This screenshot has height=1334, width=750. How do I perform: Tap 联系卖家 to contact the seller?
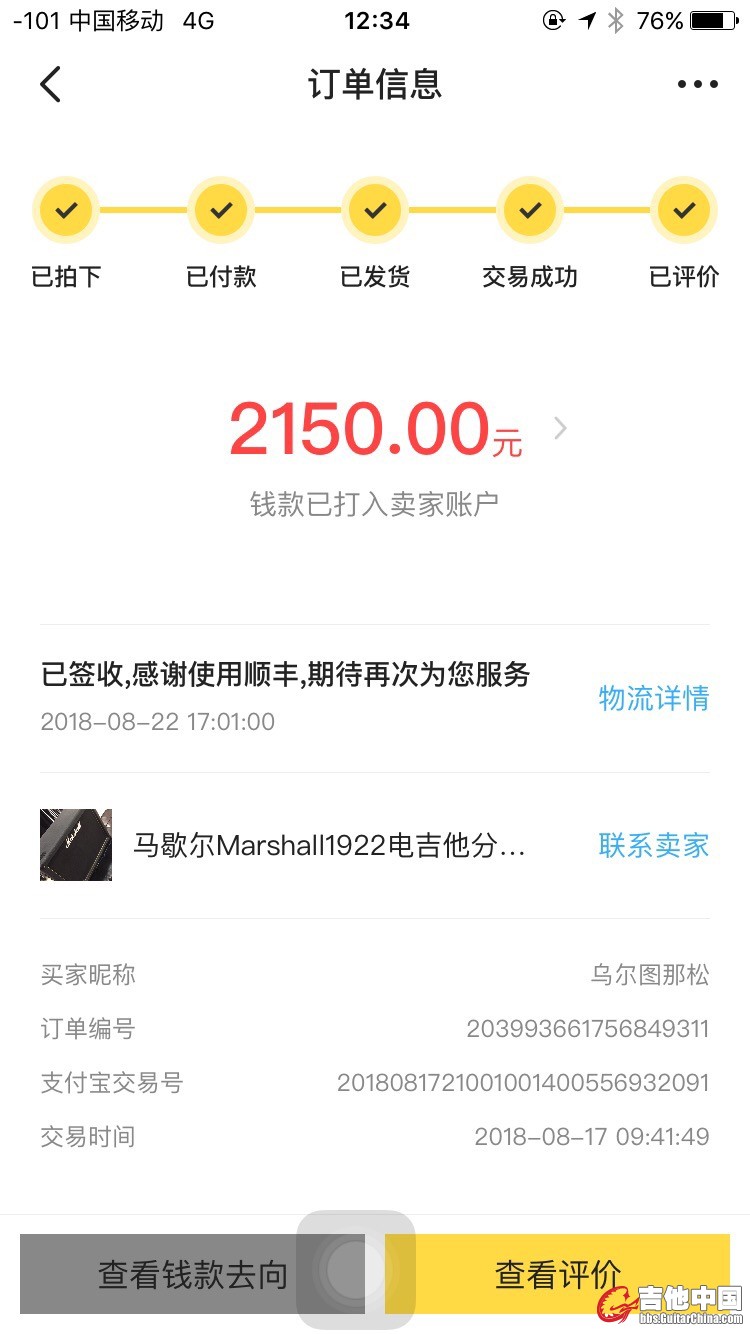pos(653,845)
